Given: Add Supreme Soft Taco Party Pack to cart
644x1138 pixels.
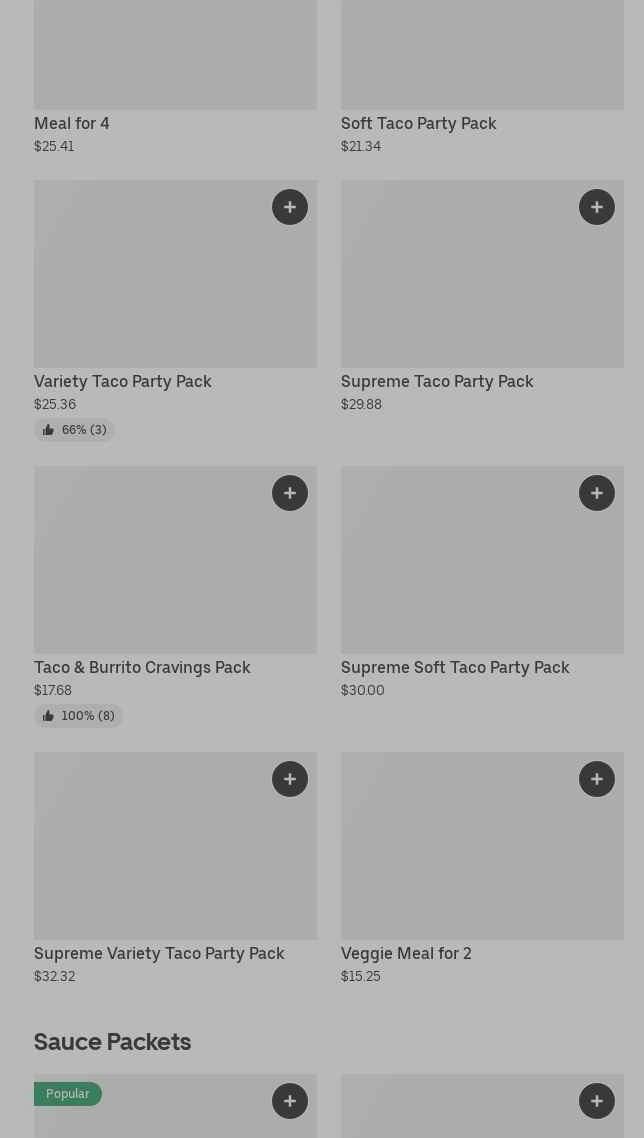Looking at the screenshot, I should (x=597, y=493).
